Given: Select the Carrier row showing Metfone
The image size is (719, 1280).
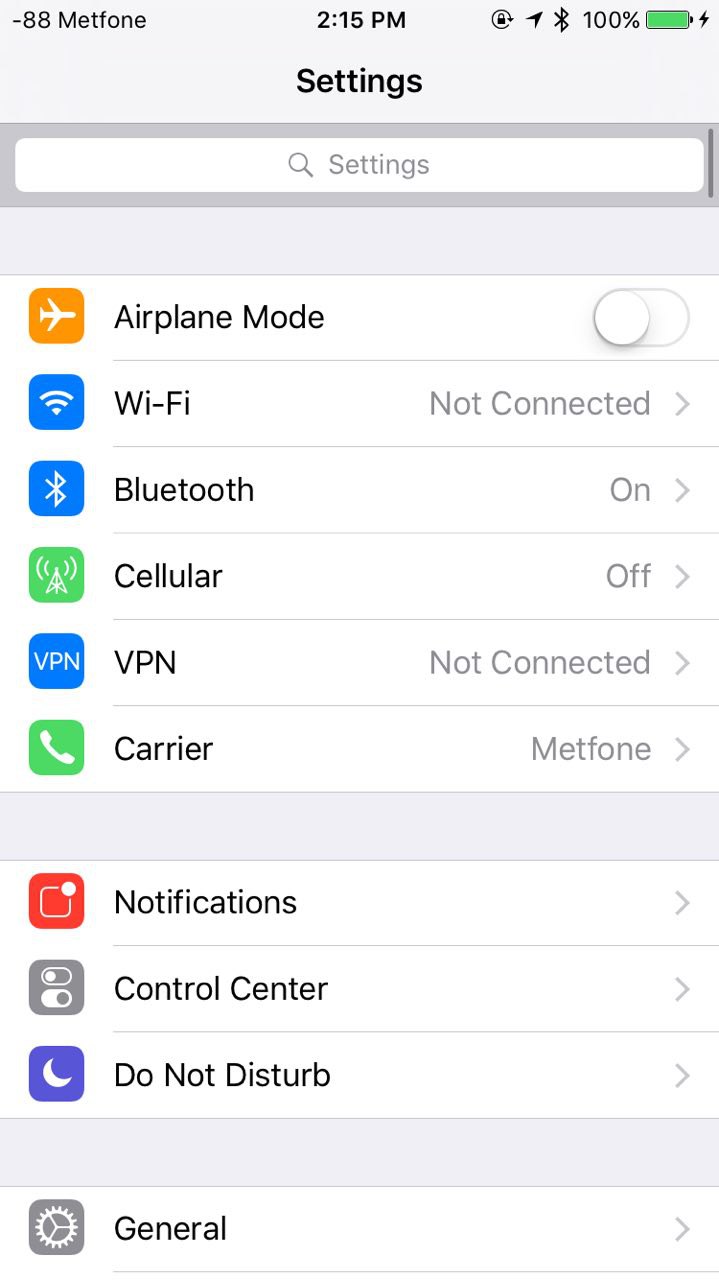Looking at the screenshot, I should [359, 749].
